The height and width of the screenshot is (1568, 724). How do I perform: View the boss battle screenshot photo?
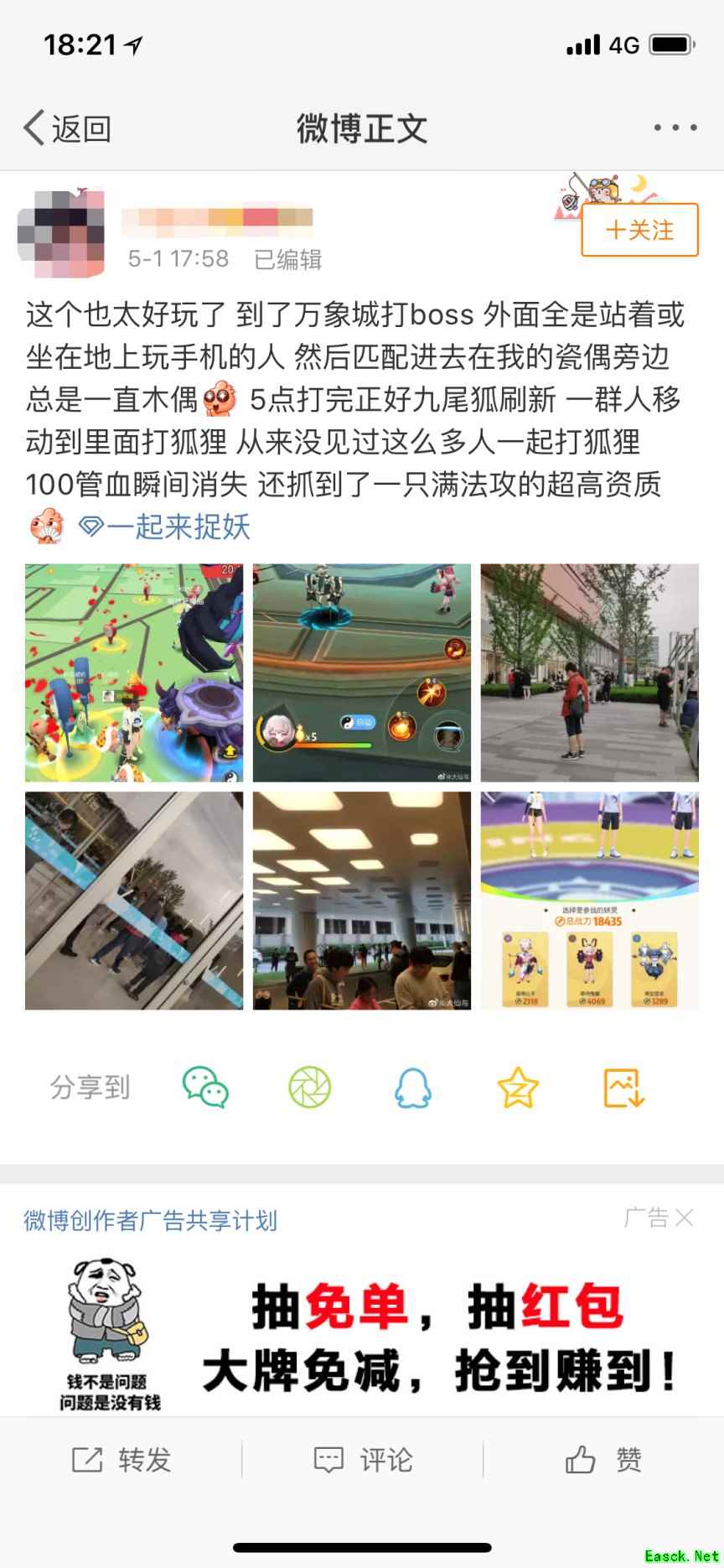(x=362, y=672)
